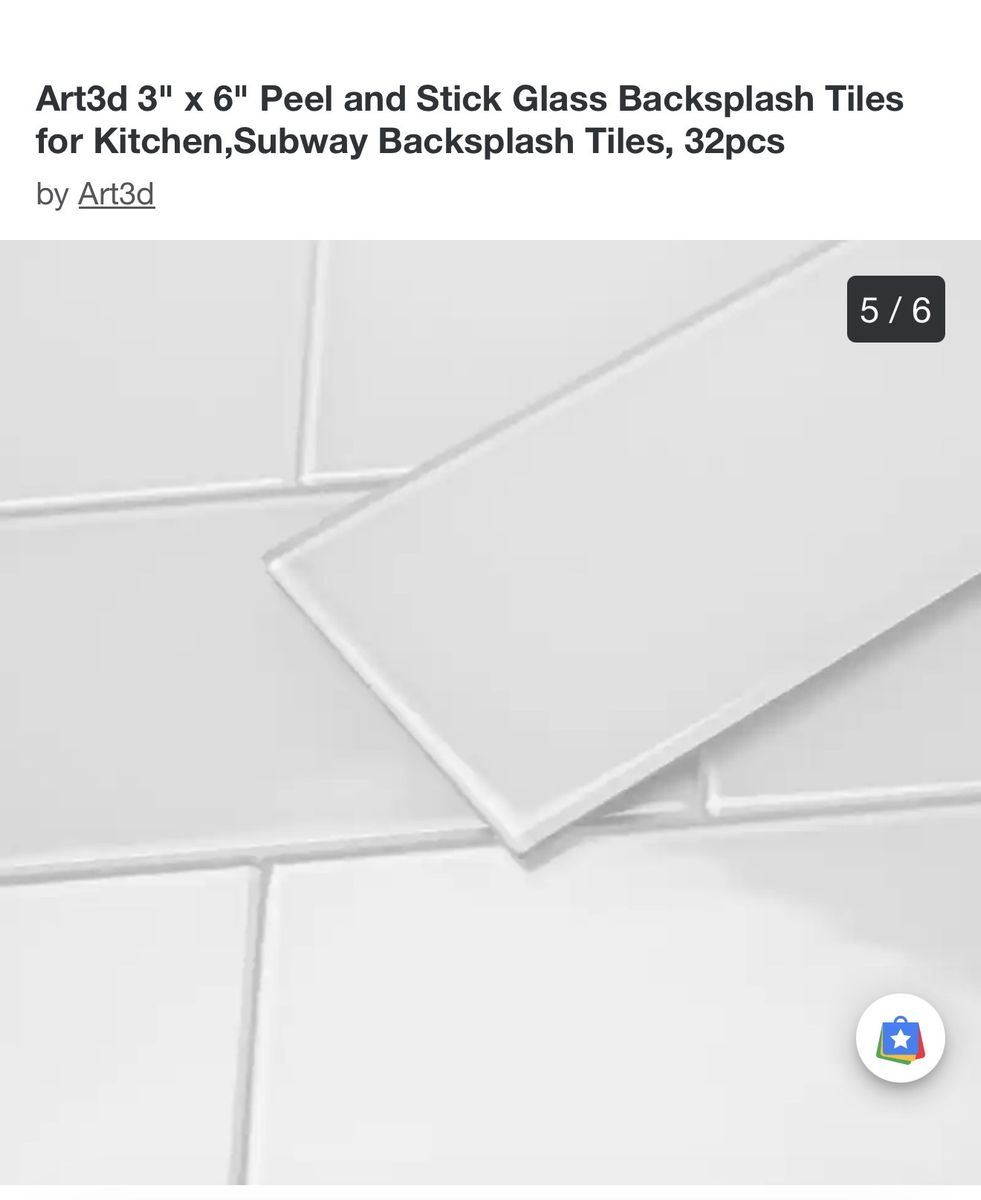
Task: Select the backsplash tile product photo
Action: pos(490,700)
